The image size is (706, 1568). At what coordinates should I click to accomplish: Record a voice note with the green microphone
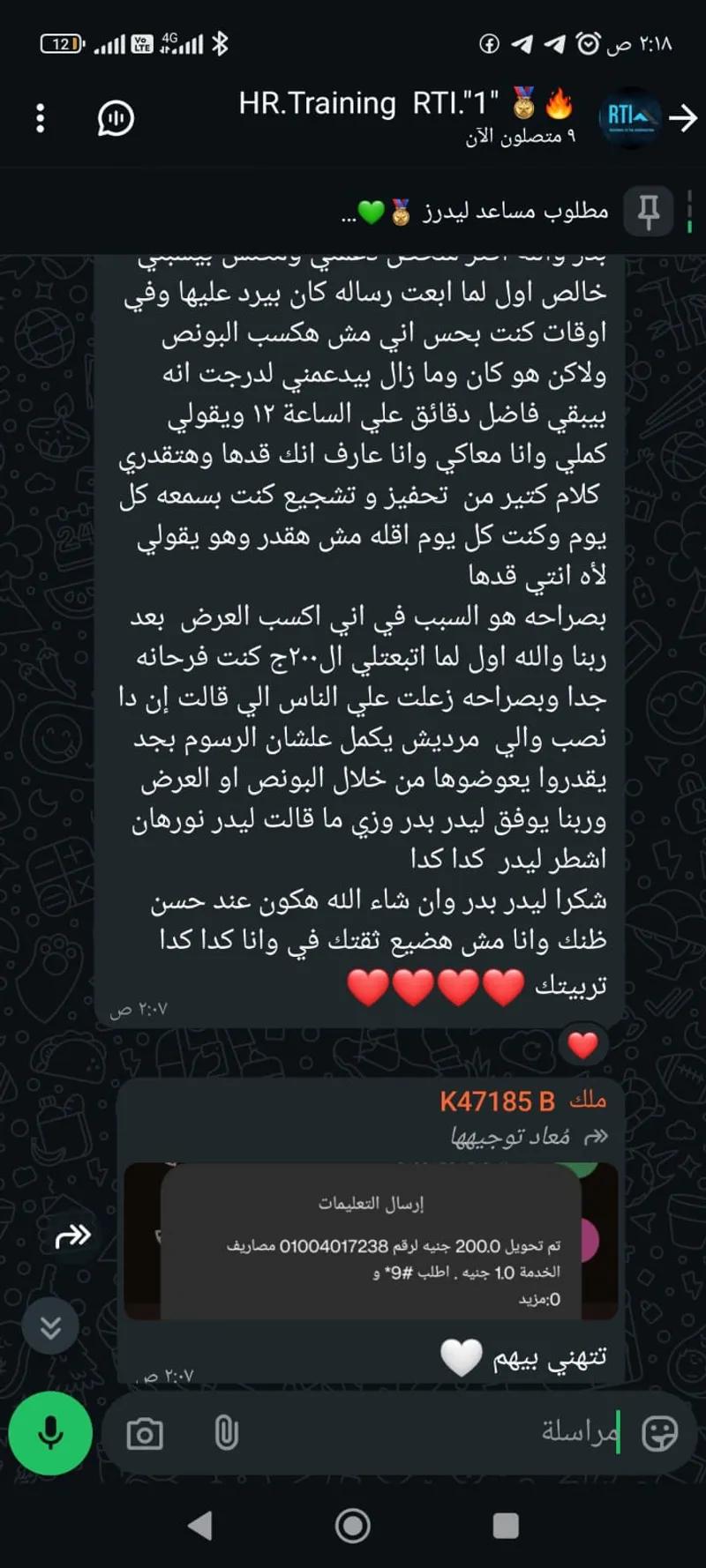coord(51,1433)
